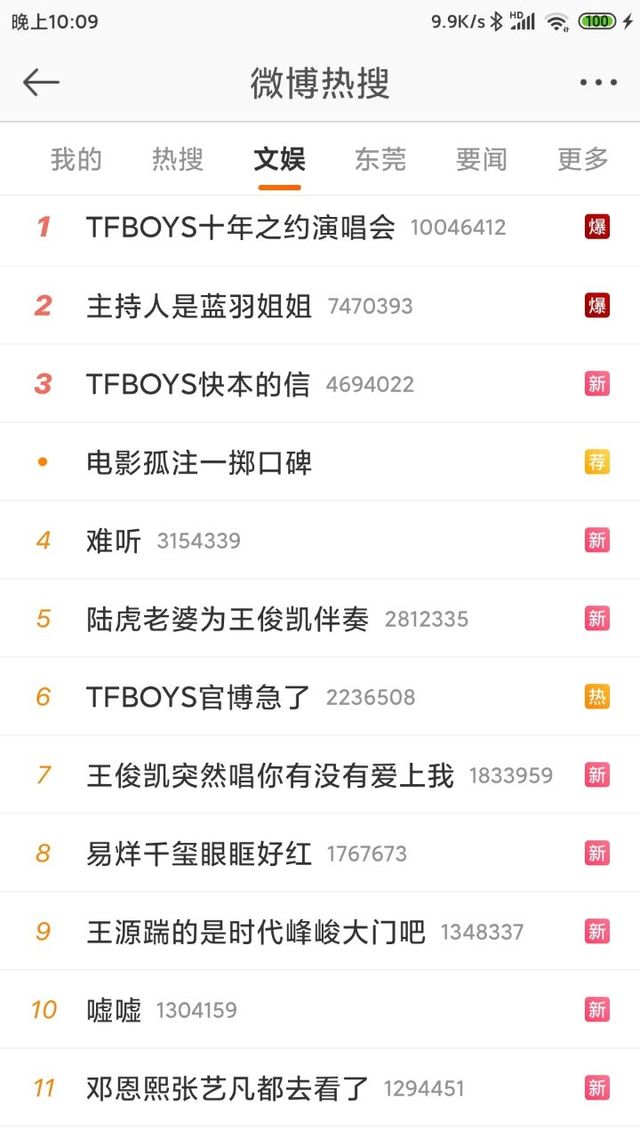
Task: Switch to the 热搜 tab
Action: 178,159
